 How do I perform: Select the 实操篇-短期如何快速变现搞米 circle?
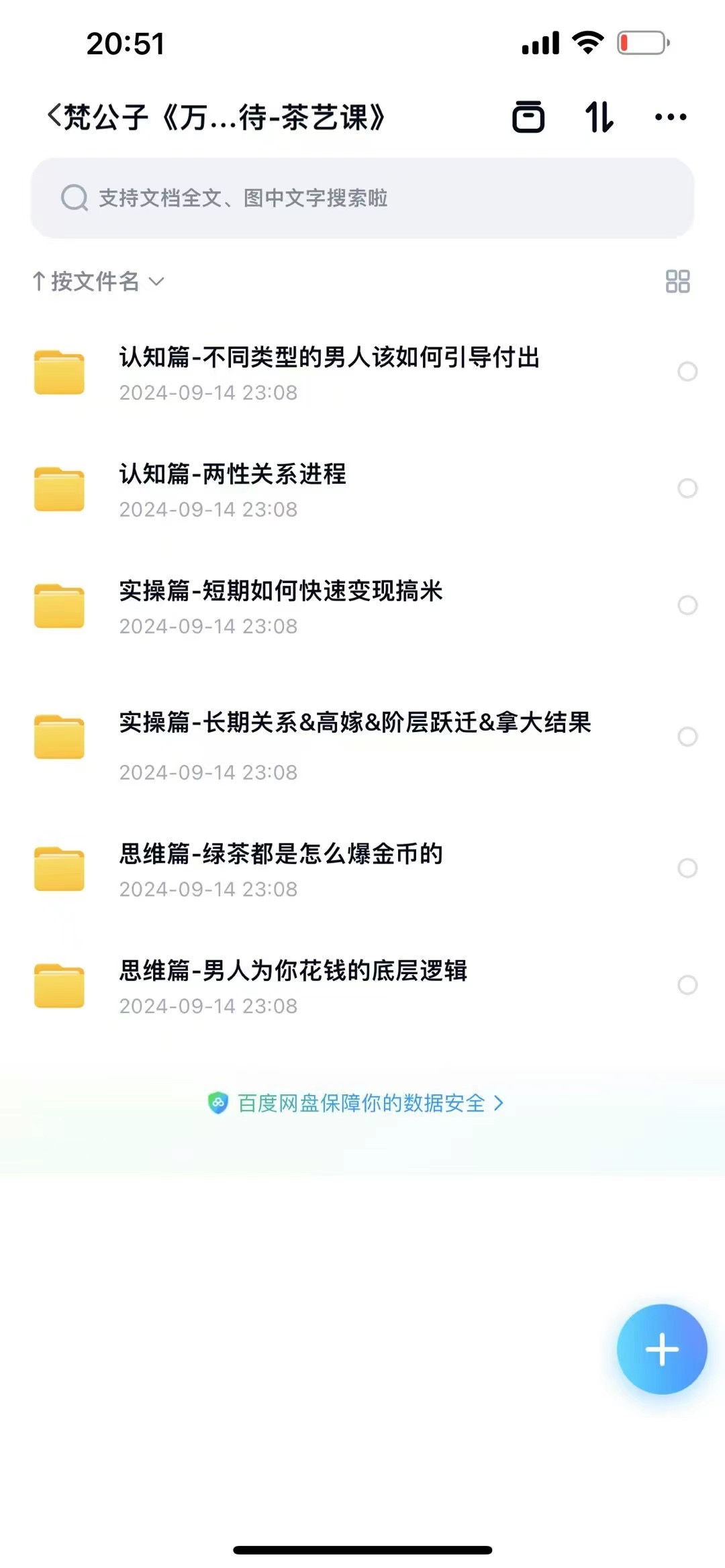(x=687, y=605)
